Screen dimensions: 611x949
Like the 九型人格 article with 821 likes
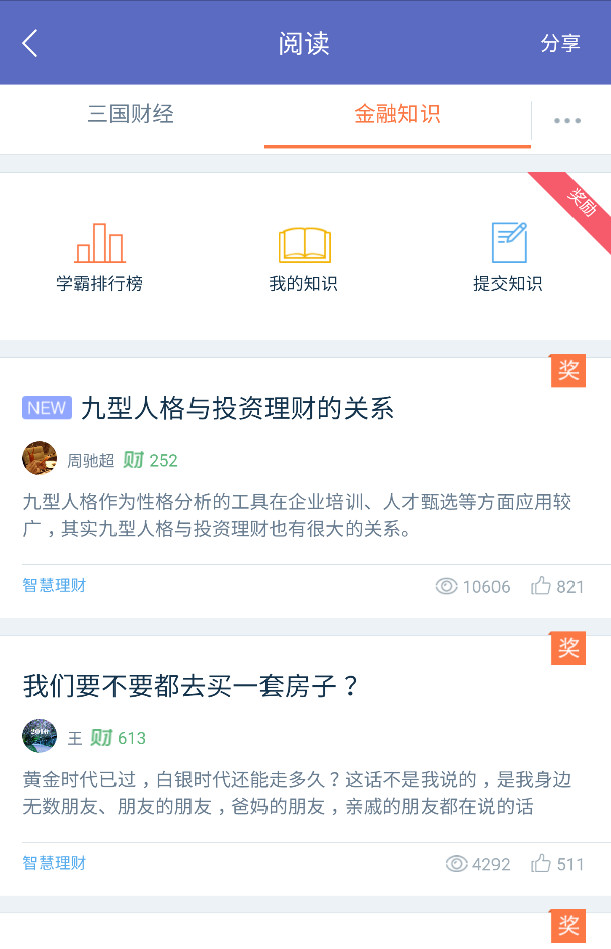557,586
